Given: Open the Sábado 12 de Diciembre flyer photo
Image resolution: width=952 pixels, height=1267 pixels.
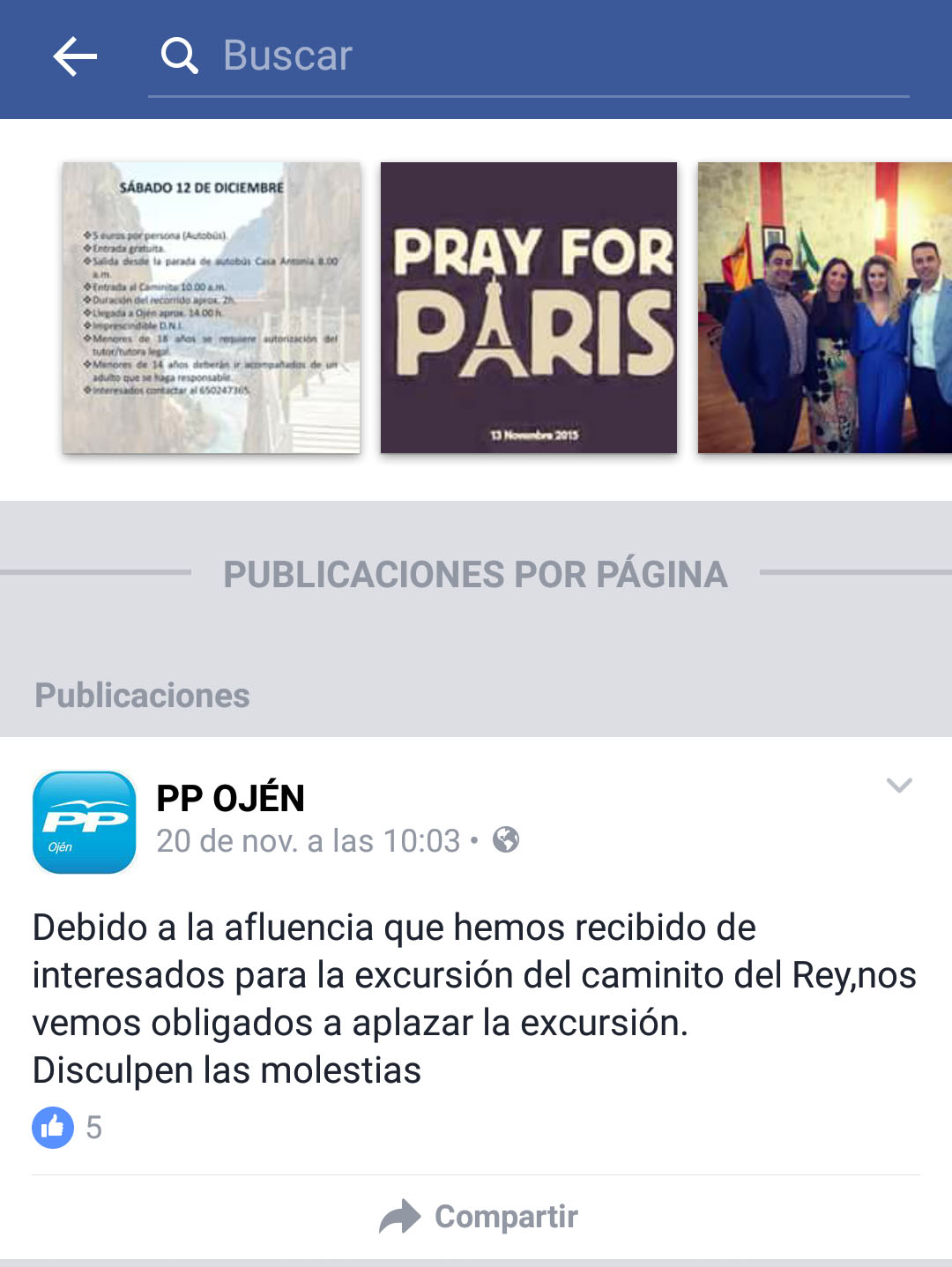Looking at the screenshot, I should 212,308.
